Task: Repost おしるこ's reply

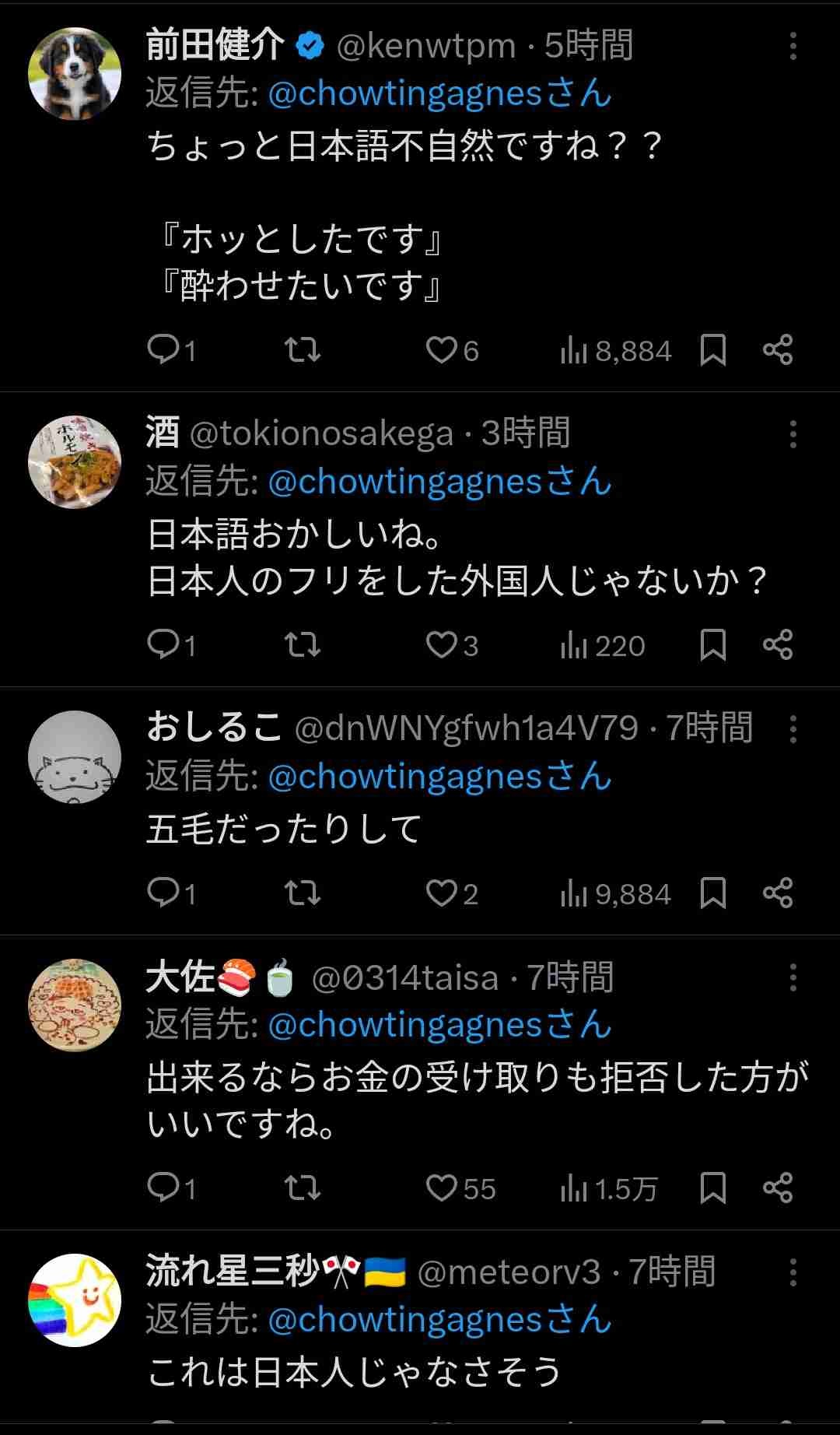Action: [303, 893]
